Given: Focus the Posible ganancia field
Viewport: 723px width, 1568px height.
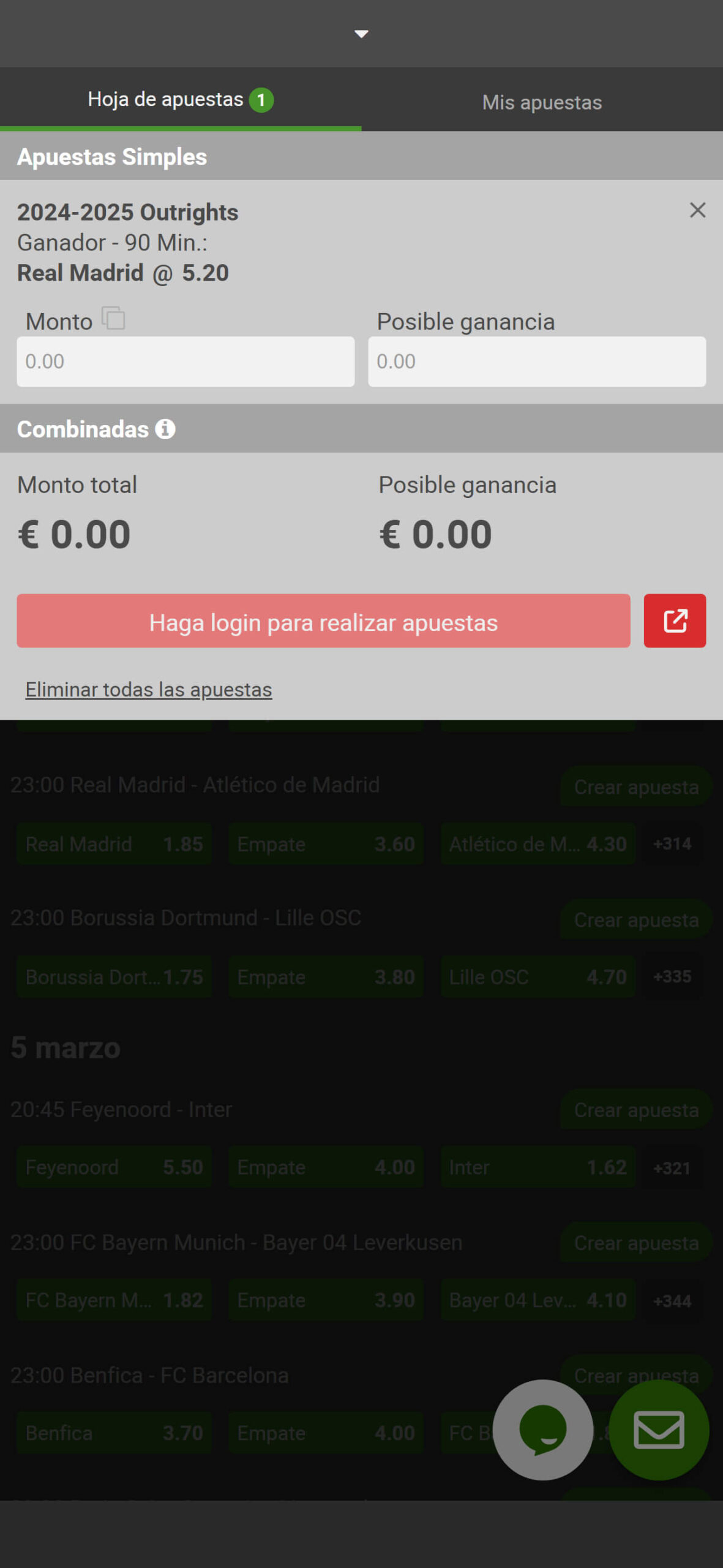Looking at the screenshot, I should click(537, 361).
